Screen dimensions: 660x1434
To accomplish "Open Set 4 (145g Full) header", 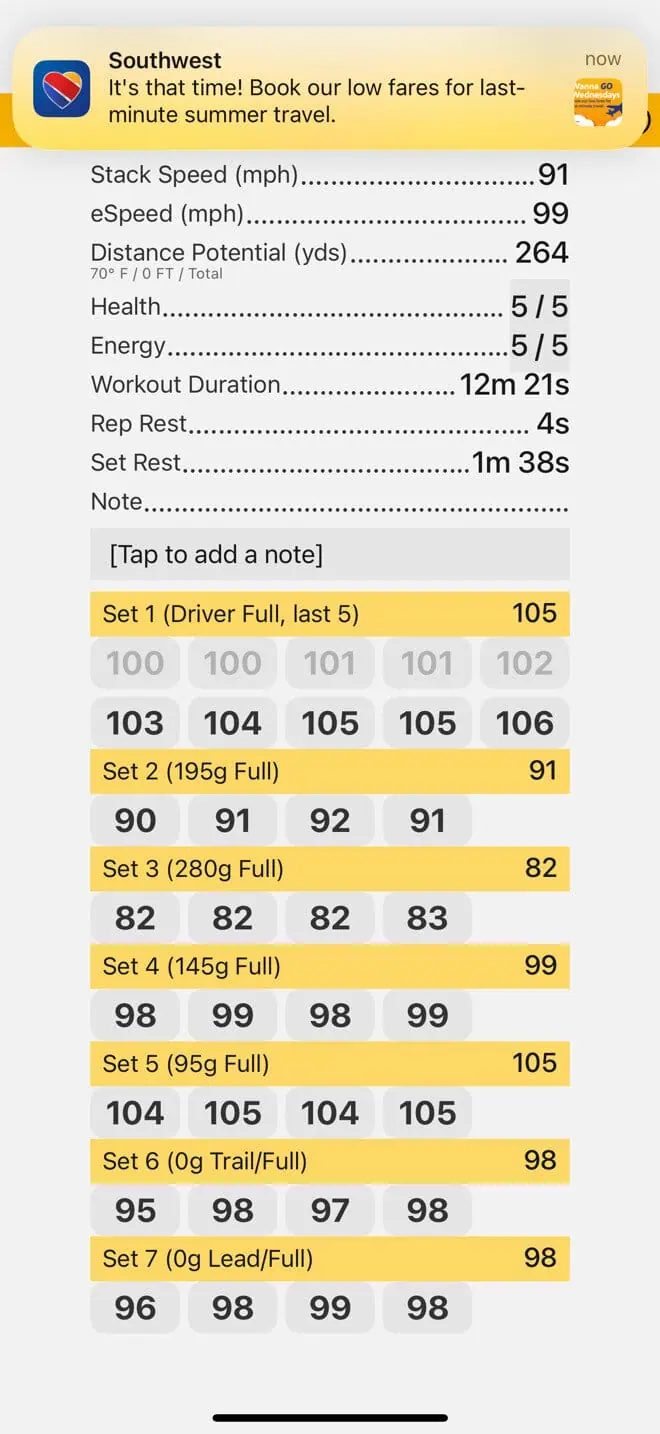I will (x=330, y=966).
